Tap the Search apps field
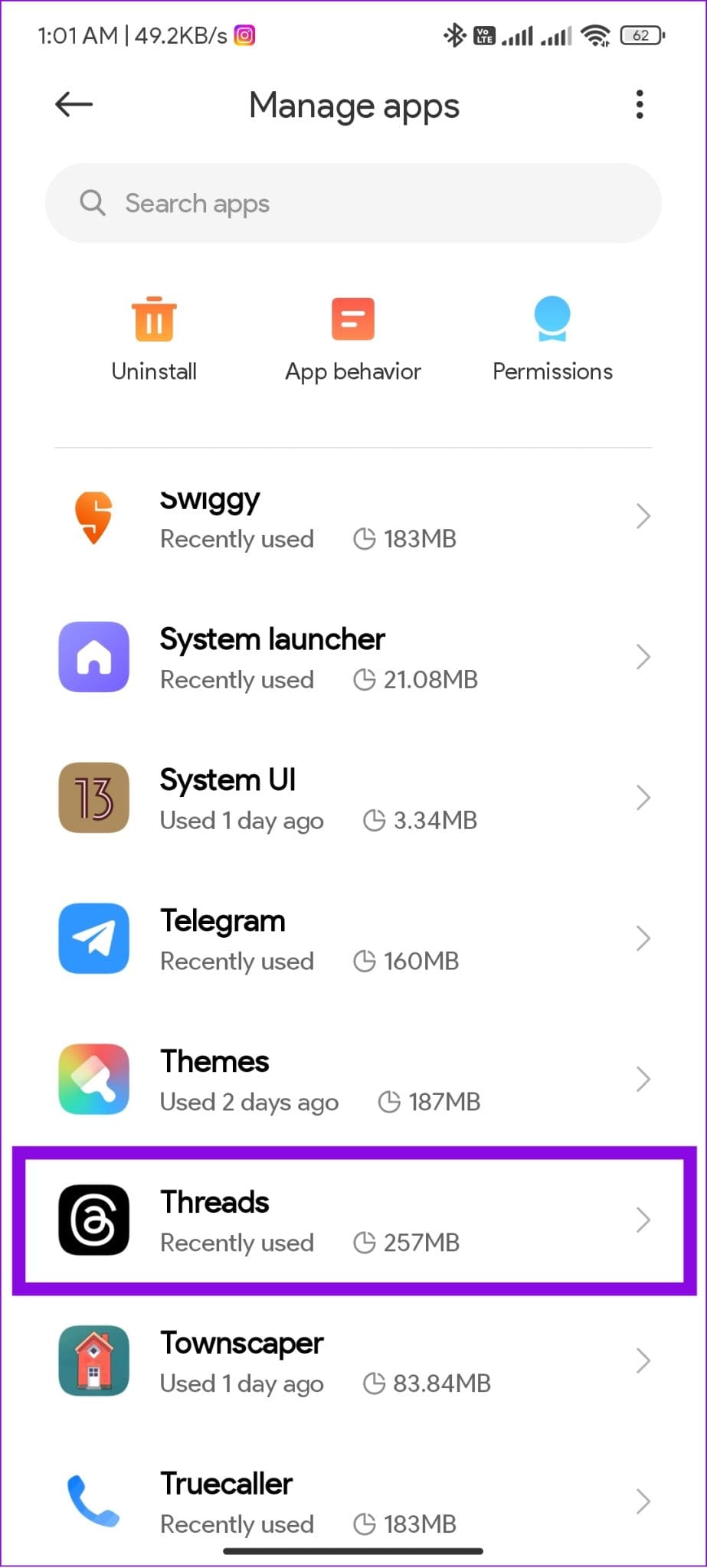Screen dimensions: 707x1568 (353, 204)
